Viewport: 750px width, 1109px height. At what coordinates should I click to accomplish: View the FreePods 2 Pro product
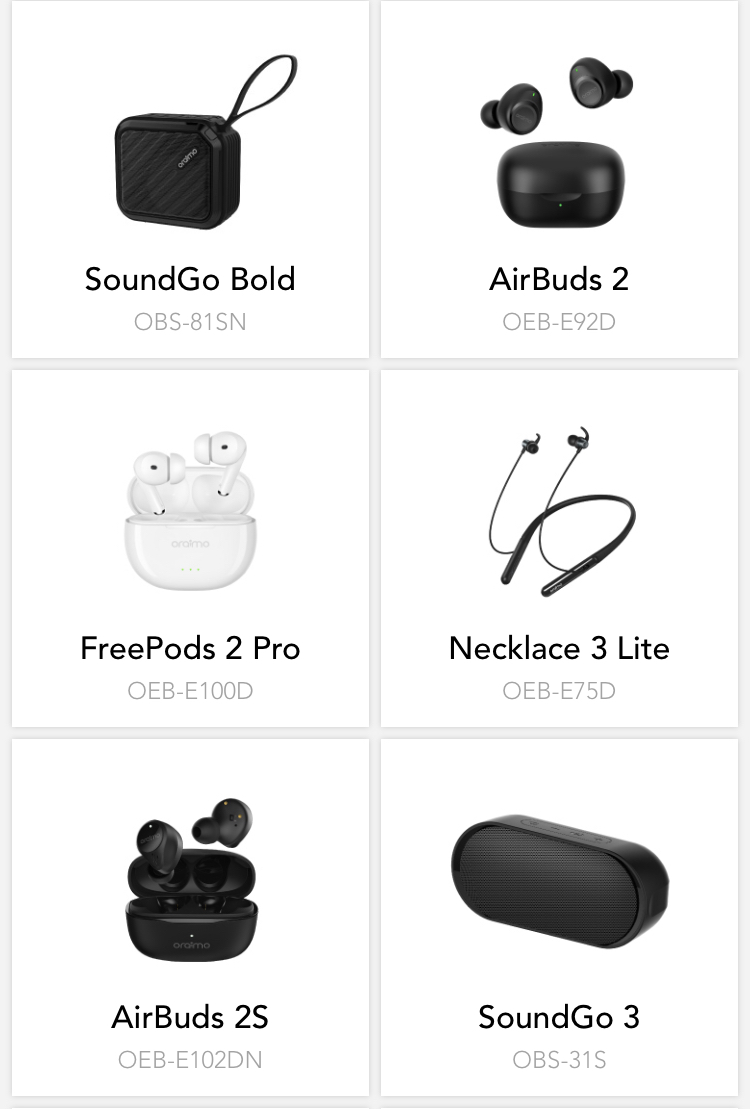[190, 548]
